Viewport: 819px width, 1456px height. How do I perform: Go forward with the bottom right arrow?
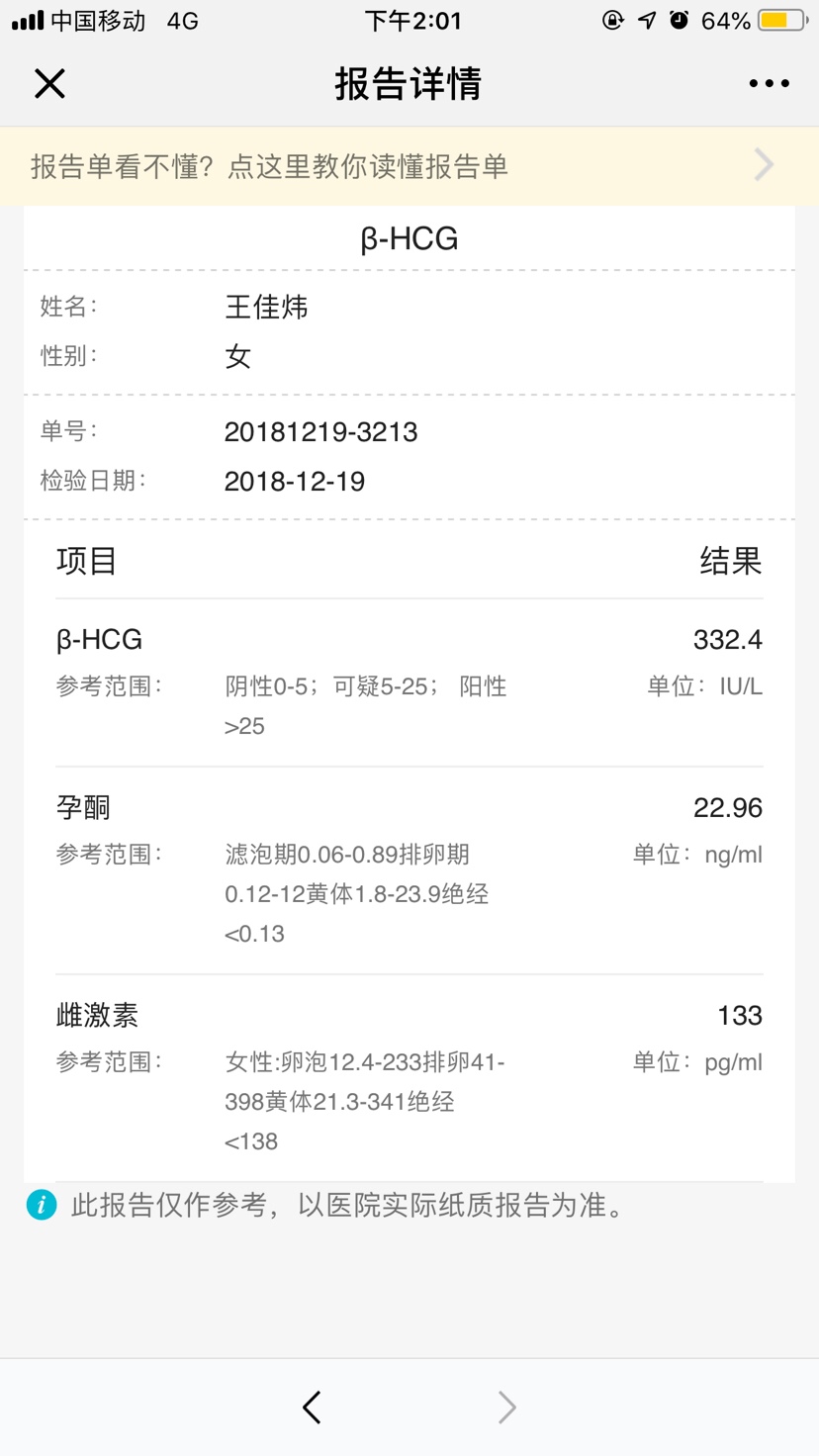click(506, 1407)
